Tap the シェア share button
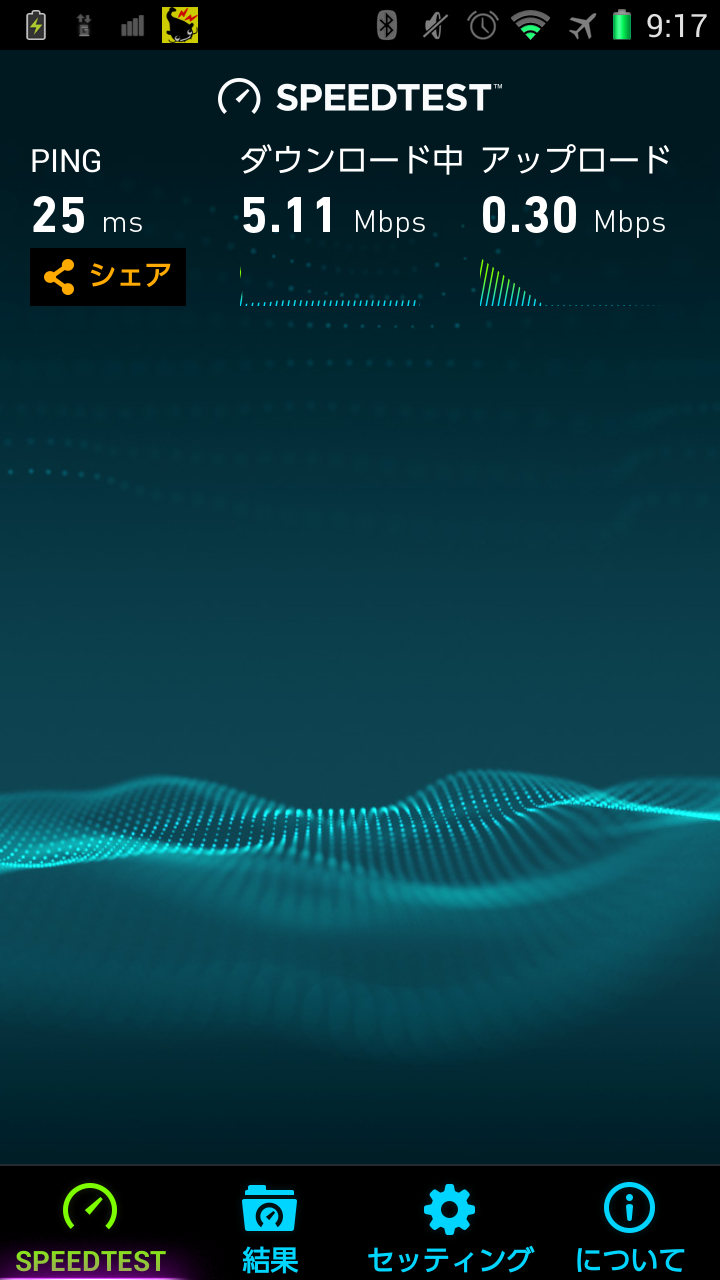720x1280 pixels. pos(108,277)
